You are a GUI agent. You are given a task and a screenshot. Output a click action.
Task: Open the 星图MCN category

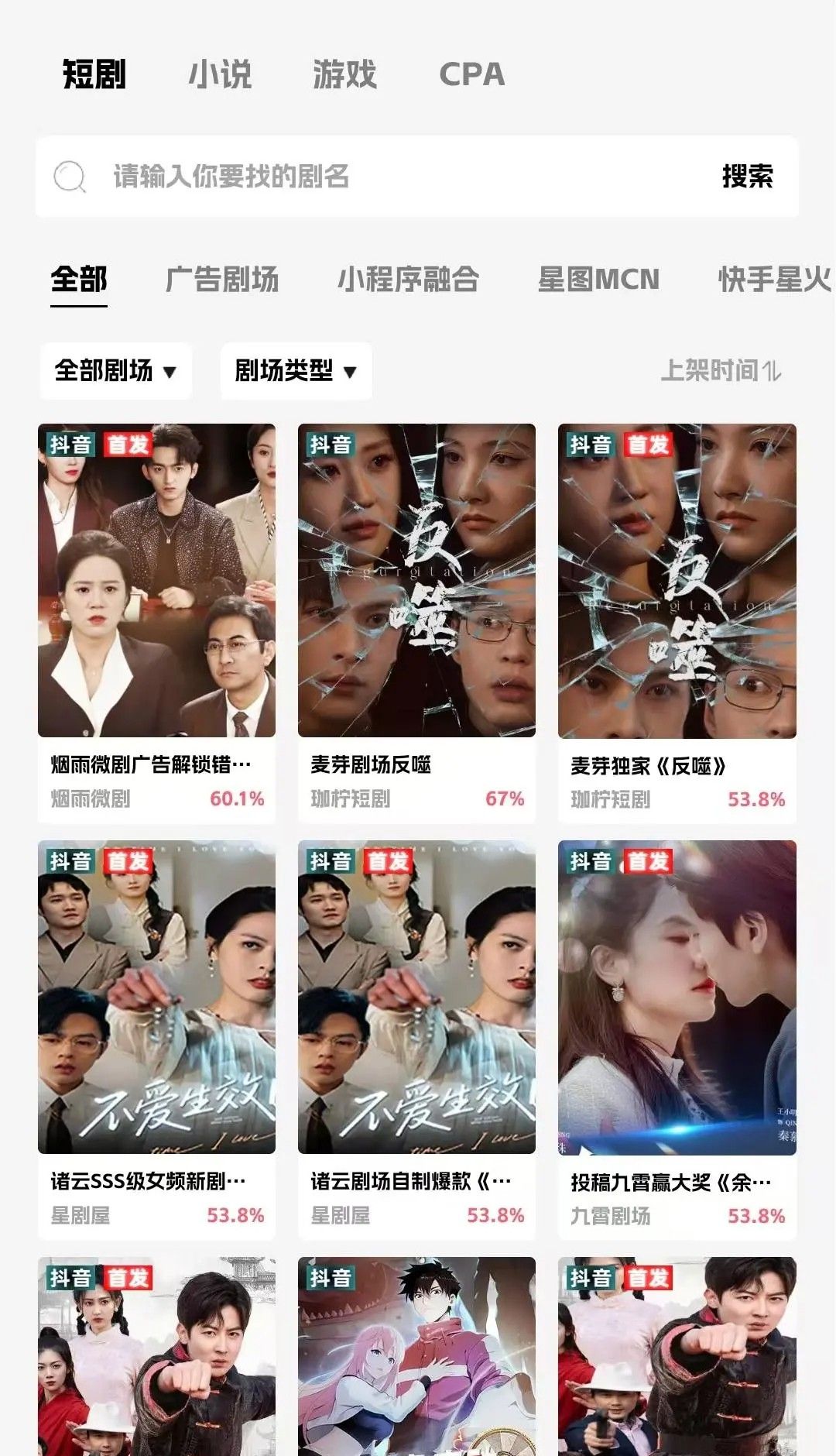point(598,280)
